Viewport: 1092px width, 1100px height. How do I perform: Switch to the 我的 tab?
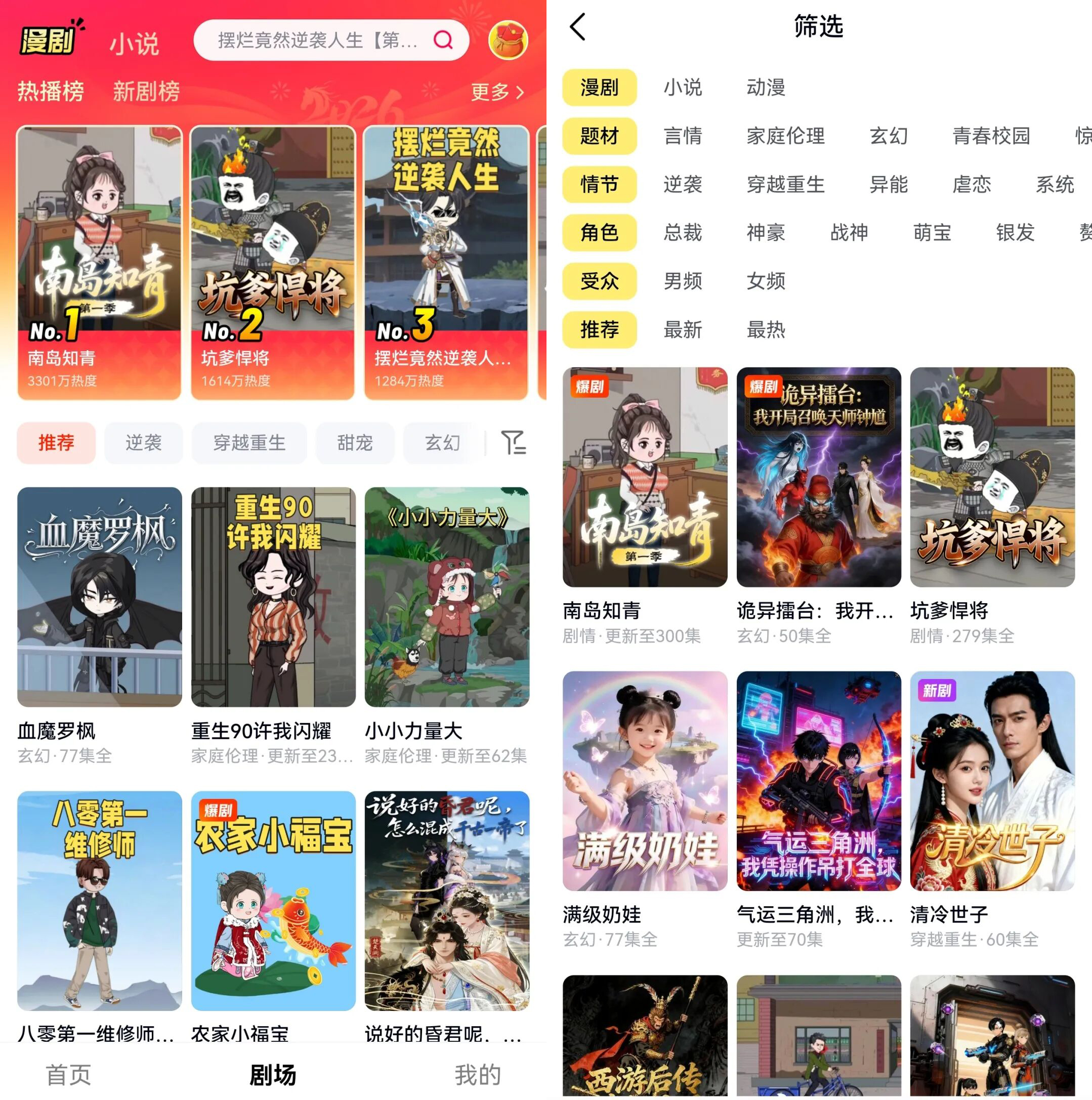tap(477, 1074)
